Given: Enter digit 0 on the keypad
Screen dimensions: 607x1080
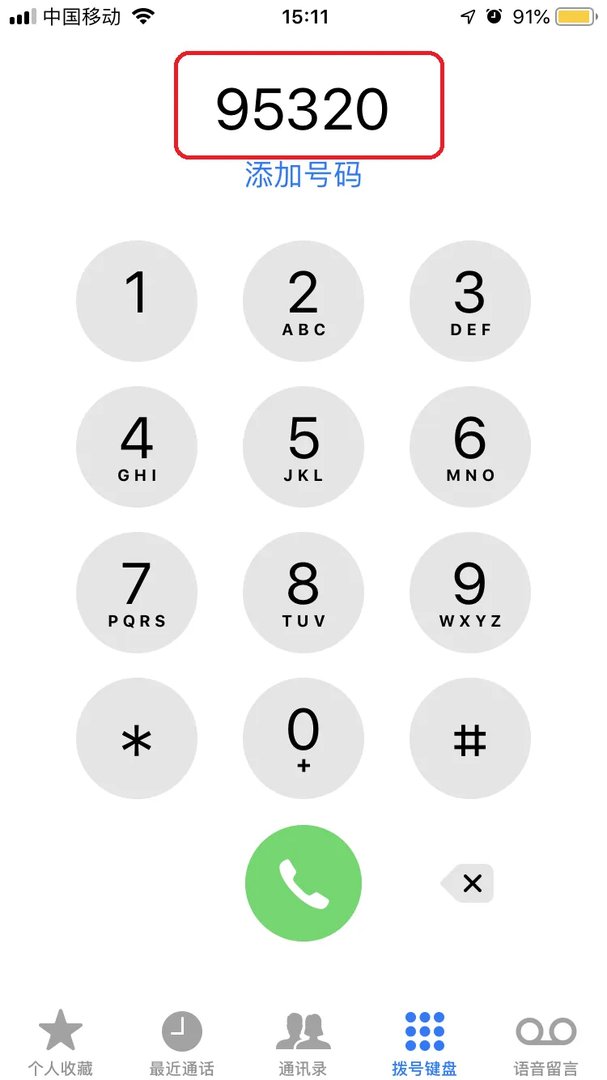Looking at the screenshot, I should pyautogui.click(x=303, y=739).
